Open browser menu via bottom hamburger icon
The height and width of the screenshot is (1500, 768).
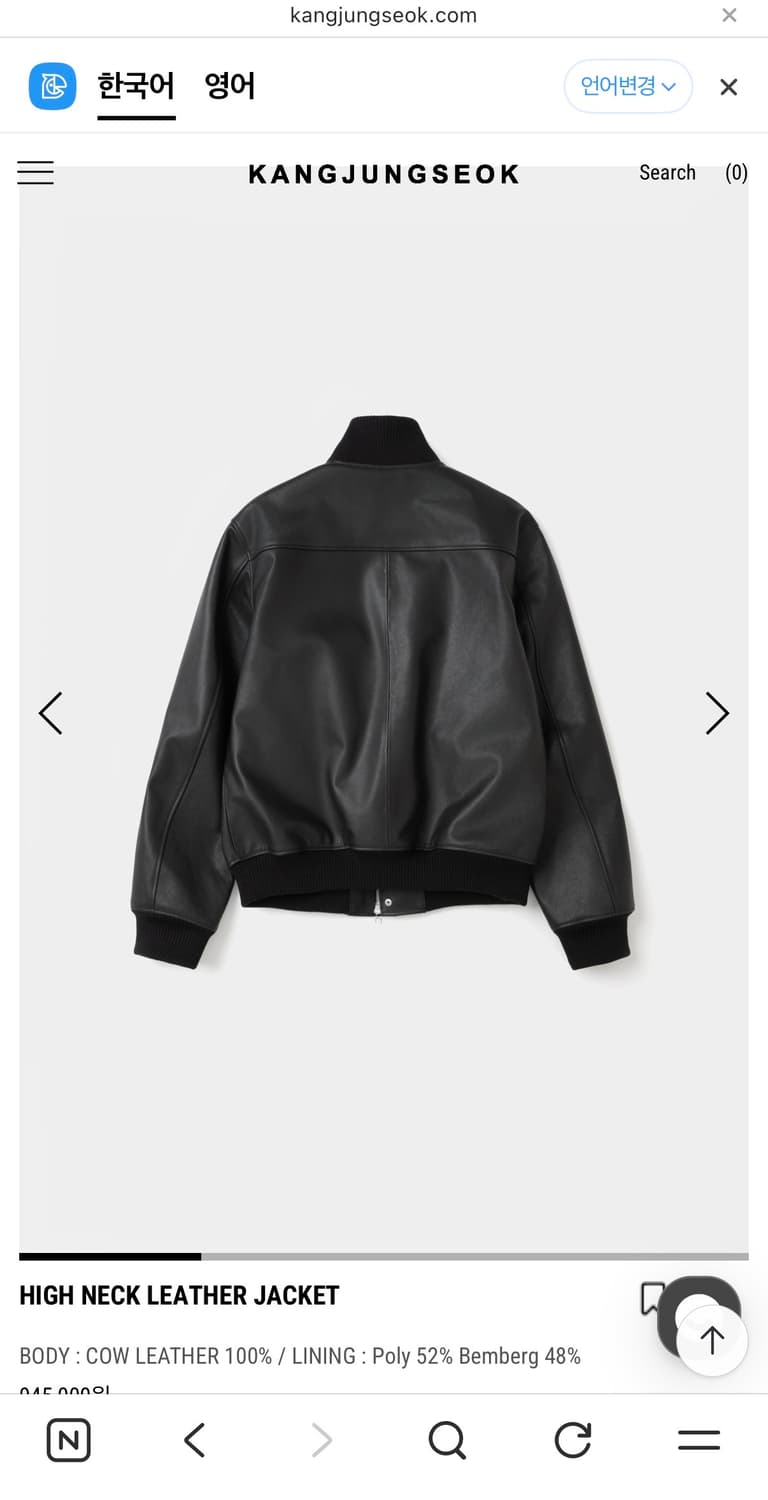coord(698,1440)
